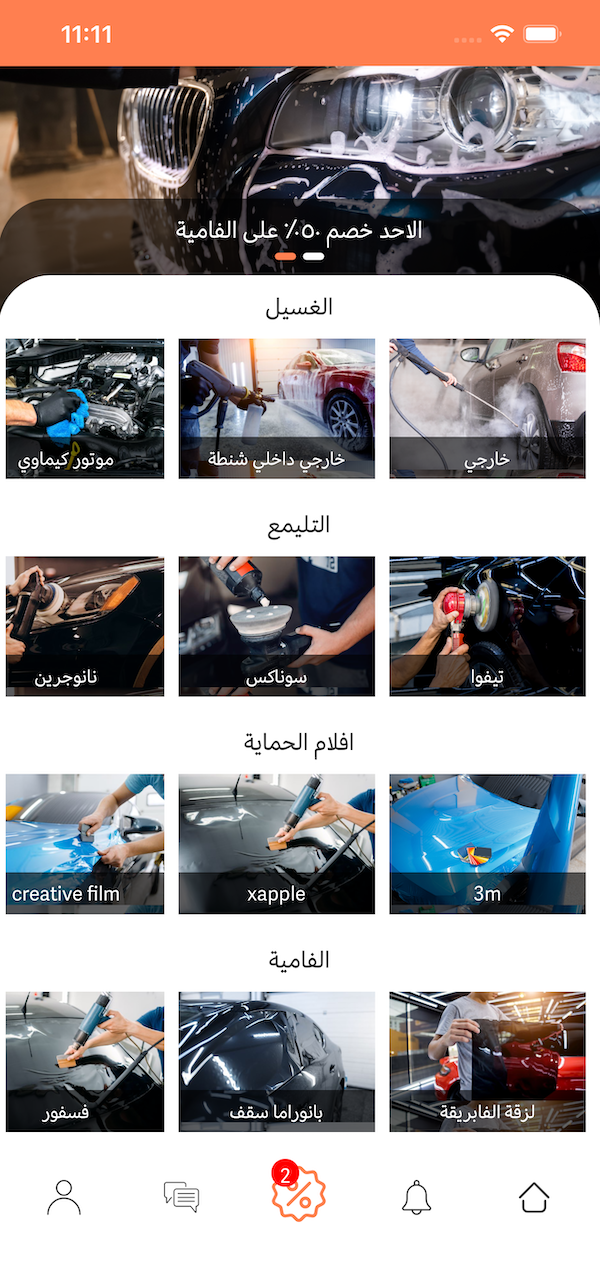Screen dimensions: 600x1281
Task: Open لزقة الفابريقة tint option
Action: [487, 1062]
